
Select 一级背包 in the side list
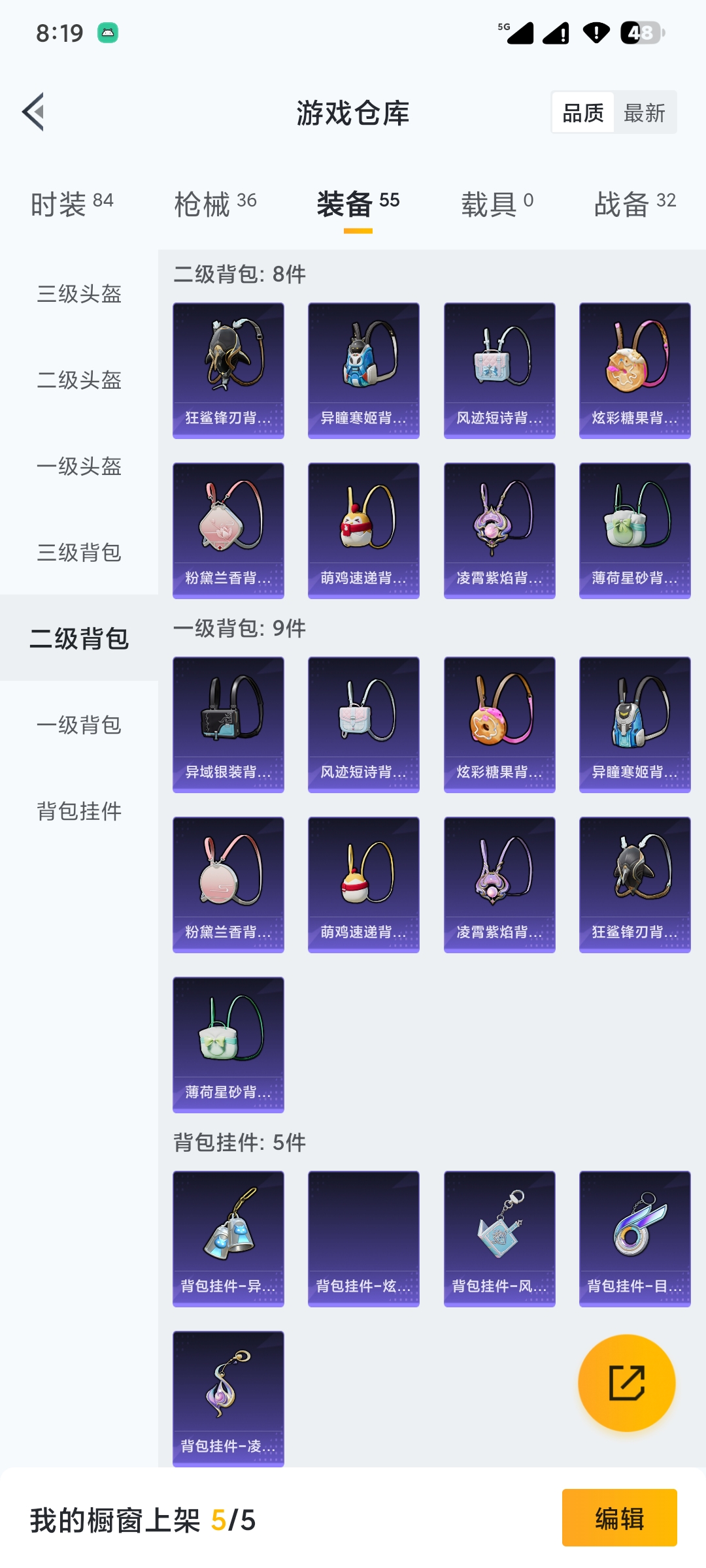pos(79,725)
